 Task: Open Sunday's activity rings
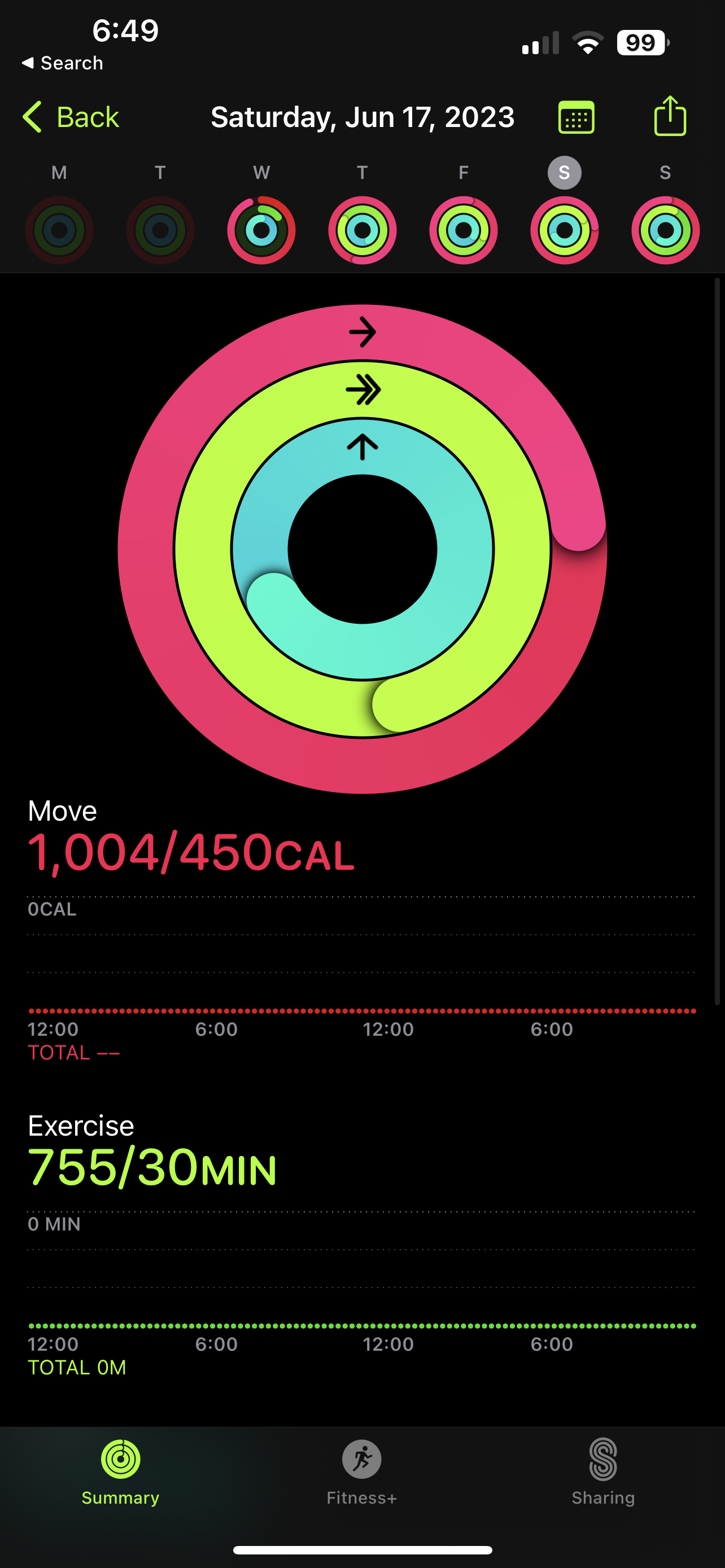click(665, 230)
